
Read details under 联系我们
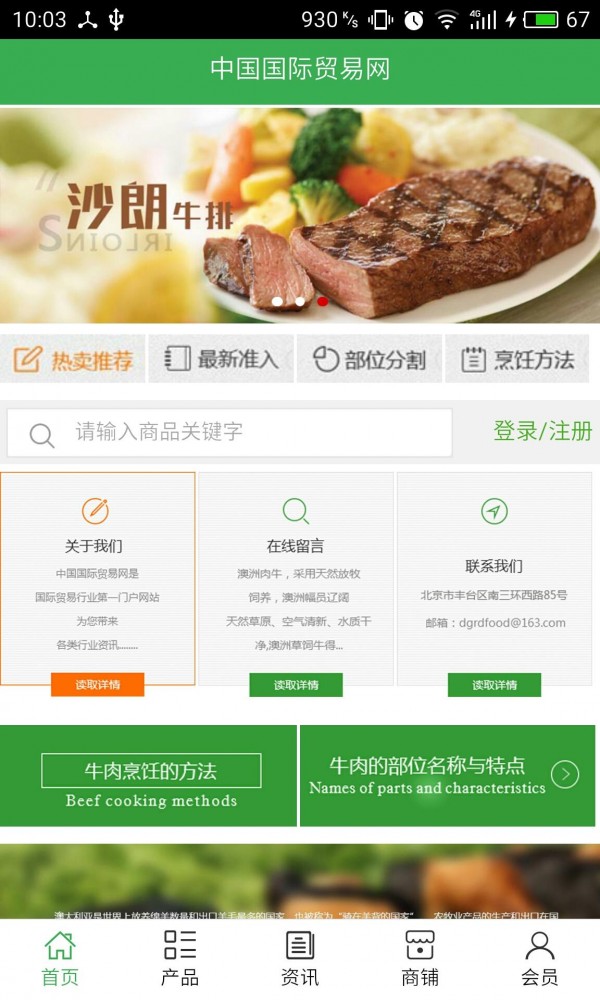[493, 685]
